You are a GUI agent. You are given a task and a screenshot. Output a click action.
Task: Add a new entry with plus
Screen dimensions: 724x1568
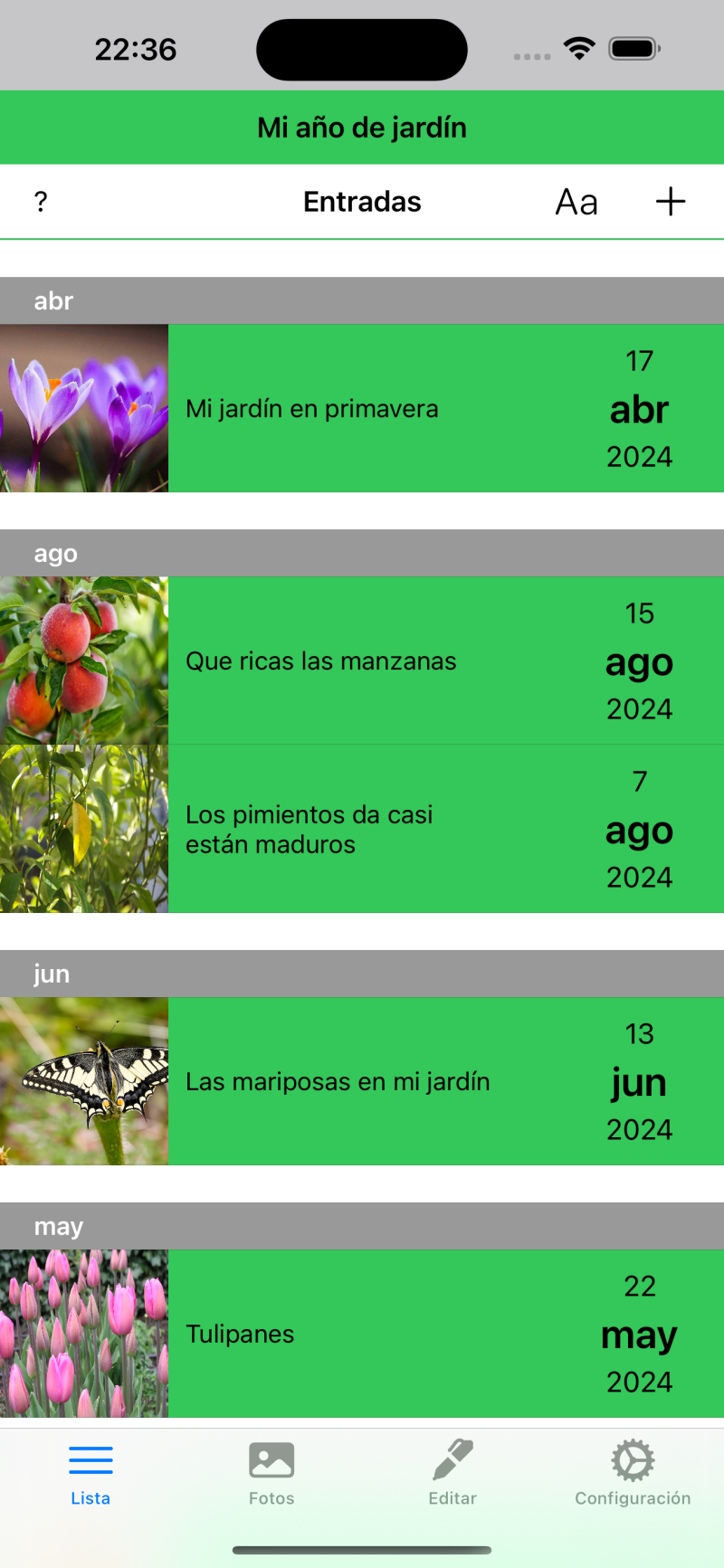coord(671,202)
